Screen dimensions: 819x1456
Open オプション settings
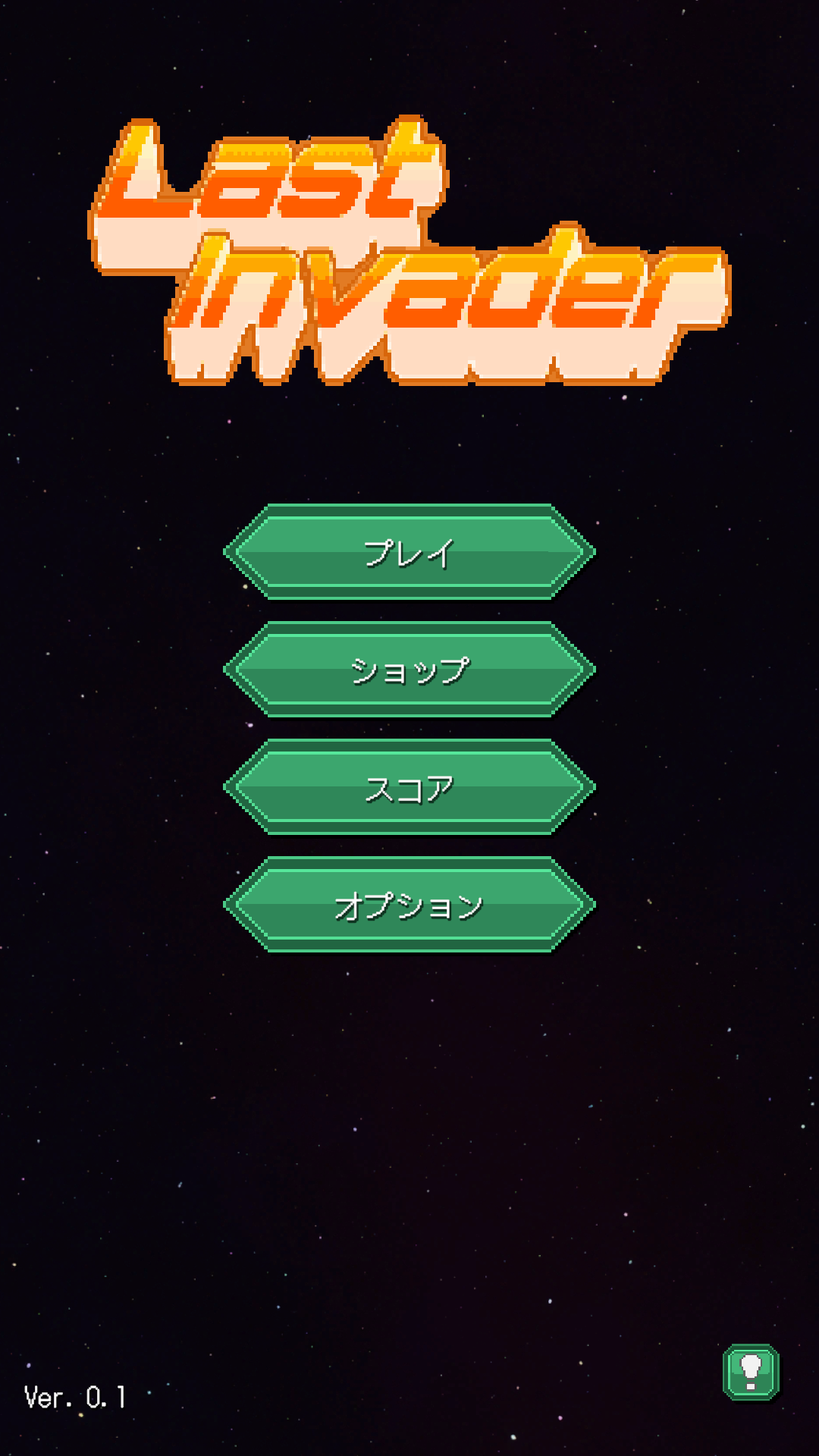[x=409, y=905]
